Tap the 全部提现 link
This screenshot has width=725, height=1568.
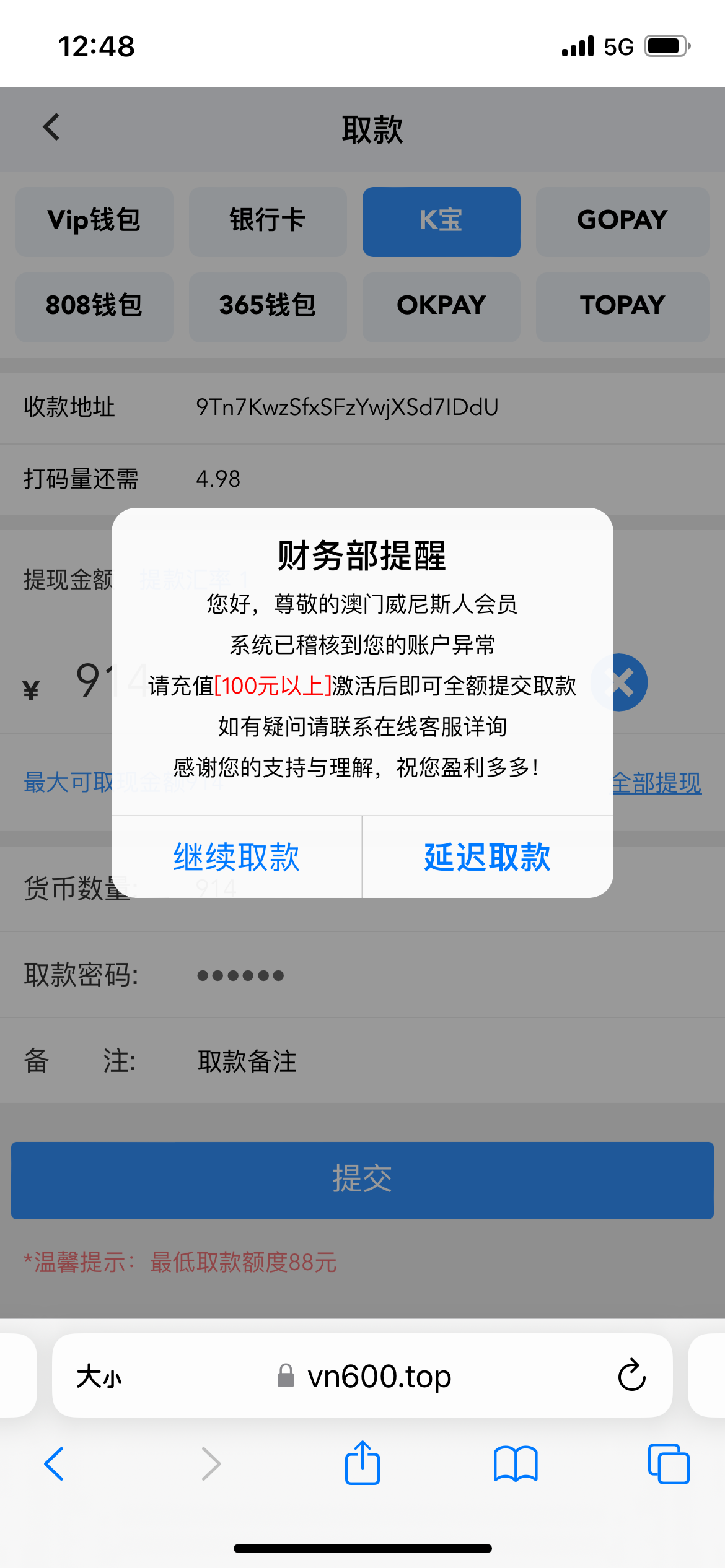click(x=657, y=783)
